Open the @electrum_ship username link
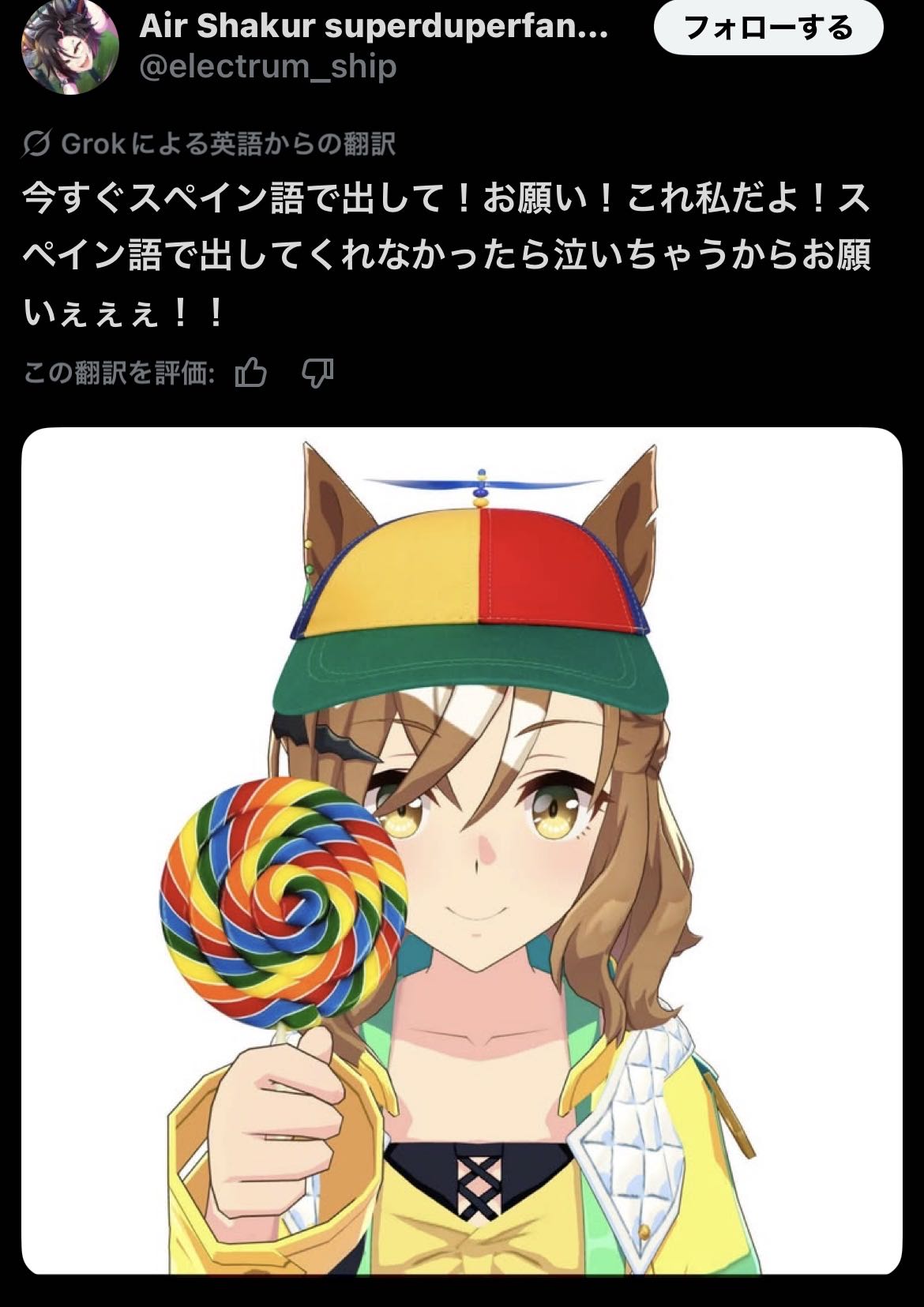 point(268,67)
